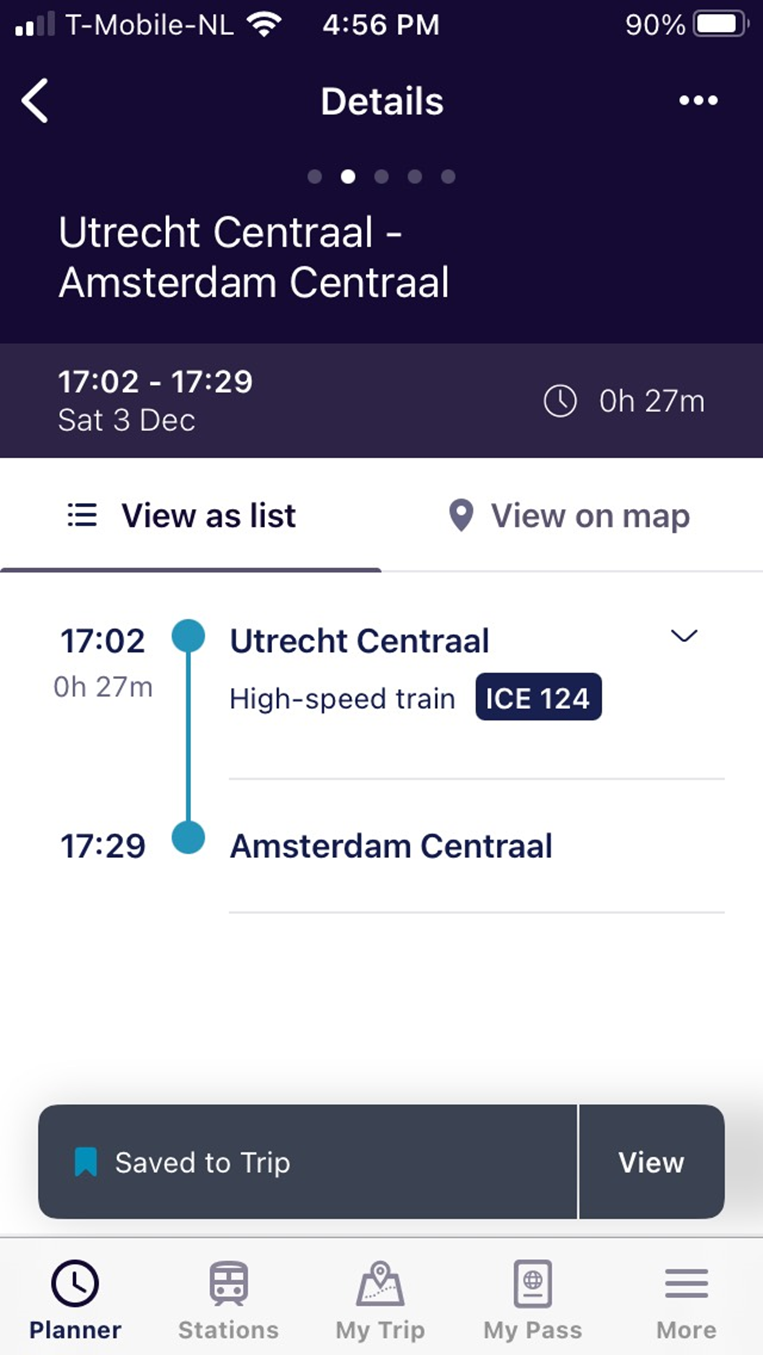Open the More menu tab

point(686,1300)
